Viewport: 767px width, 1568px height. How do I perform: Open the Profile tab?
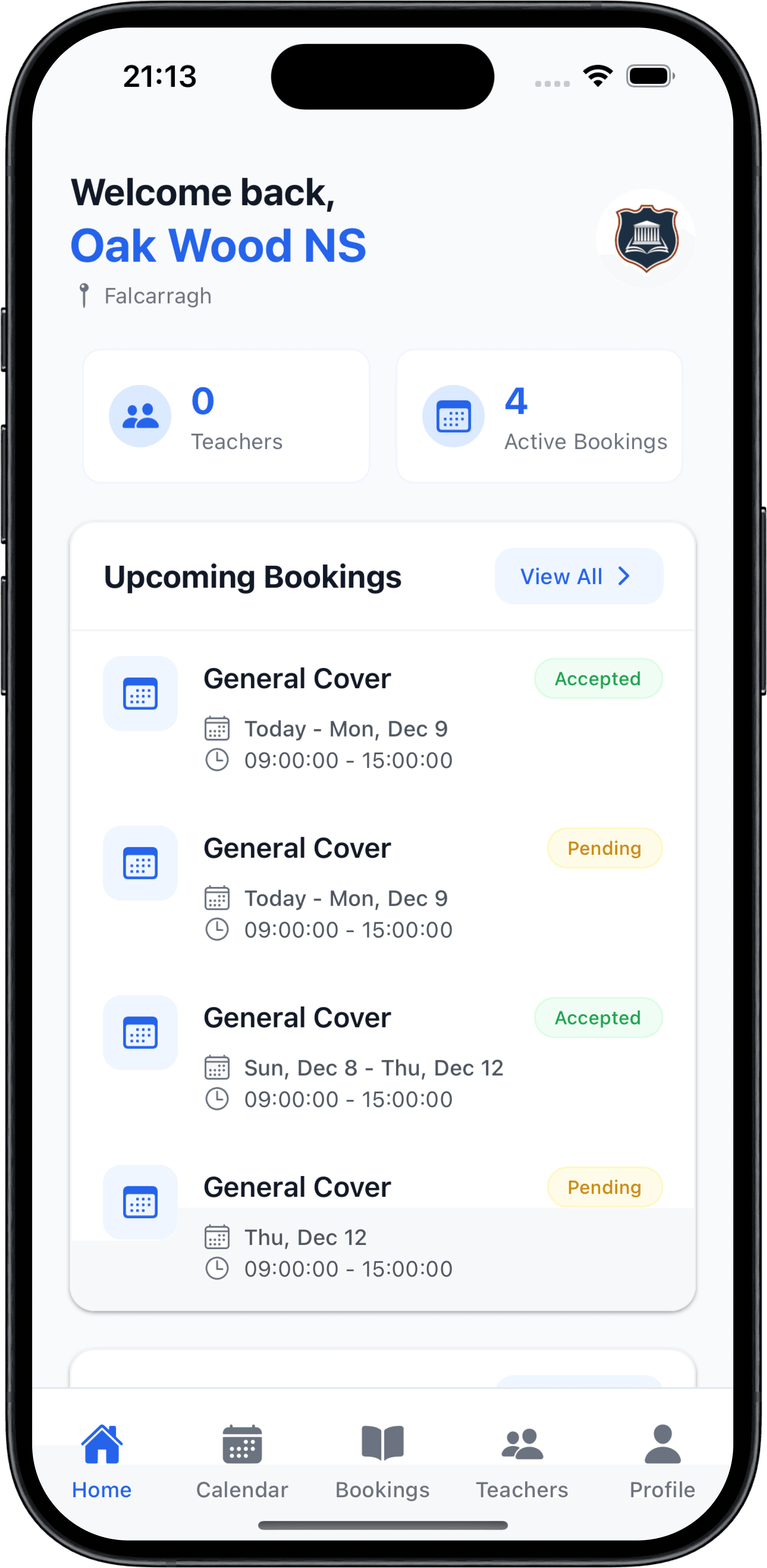[x=662, y=1461]
